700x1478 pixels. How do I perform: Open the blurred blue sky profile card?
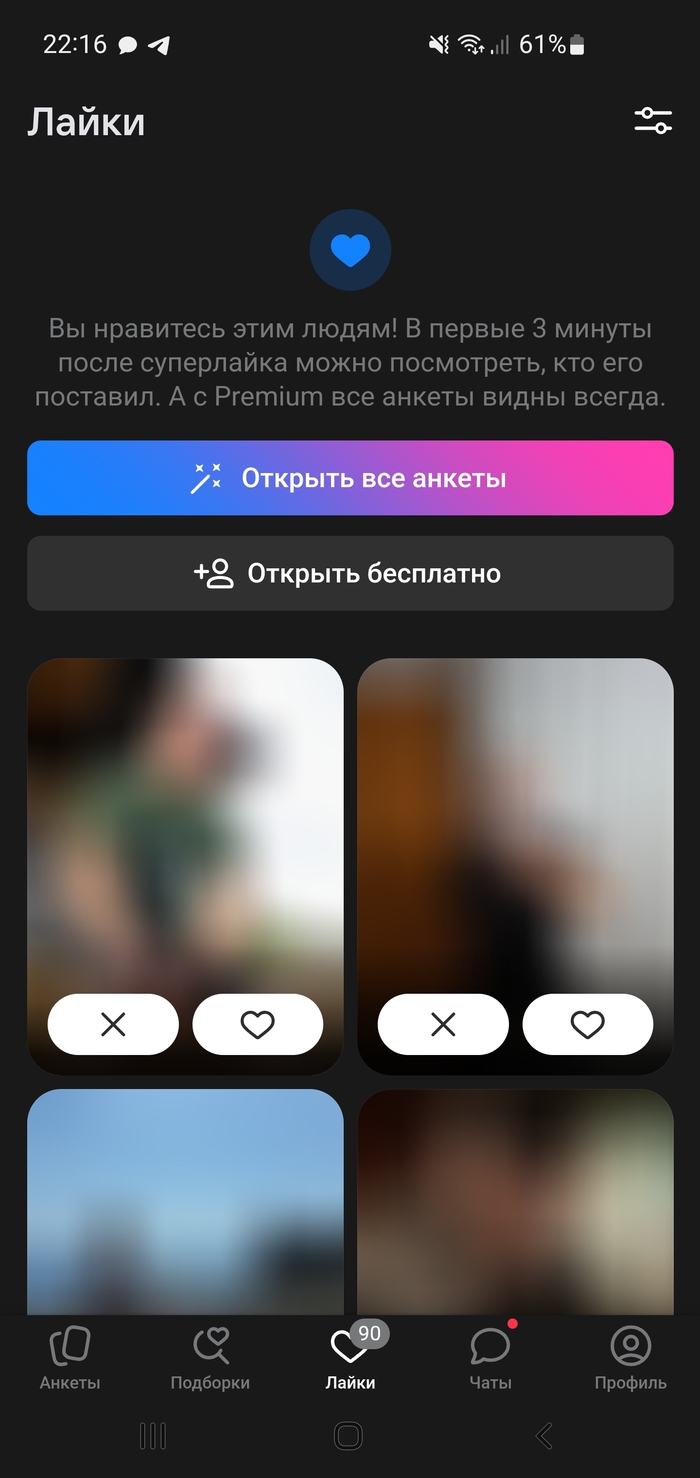click(185, 1200)
